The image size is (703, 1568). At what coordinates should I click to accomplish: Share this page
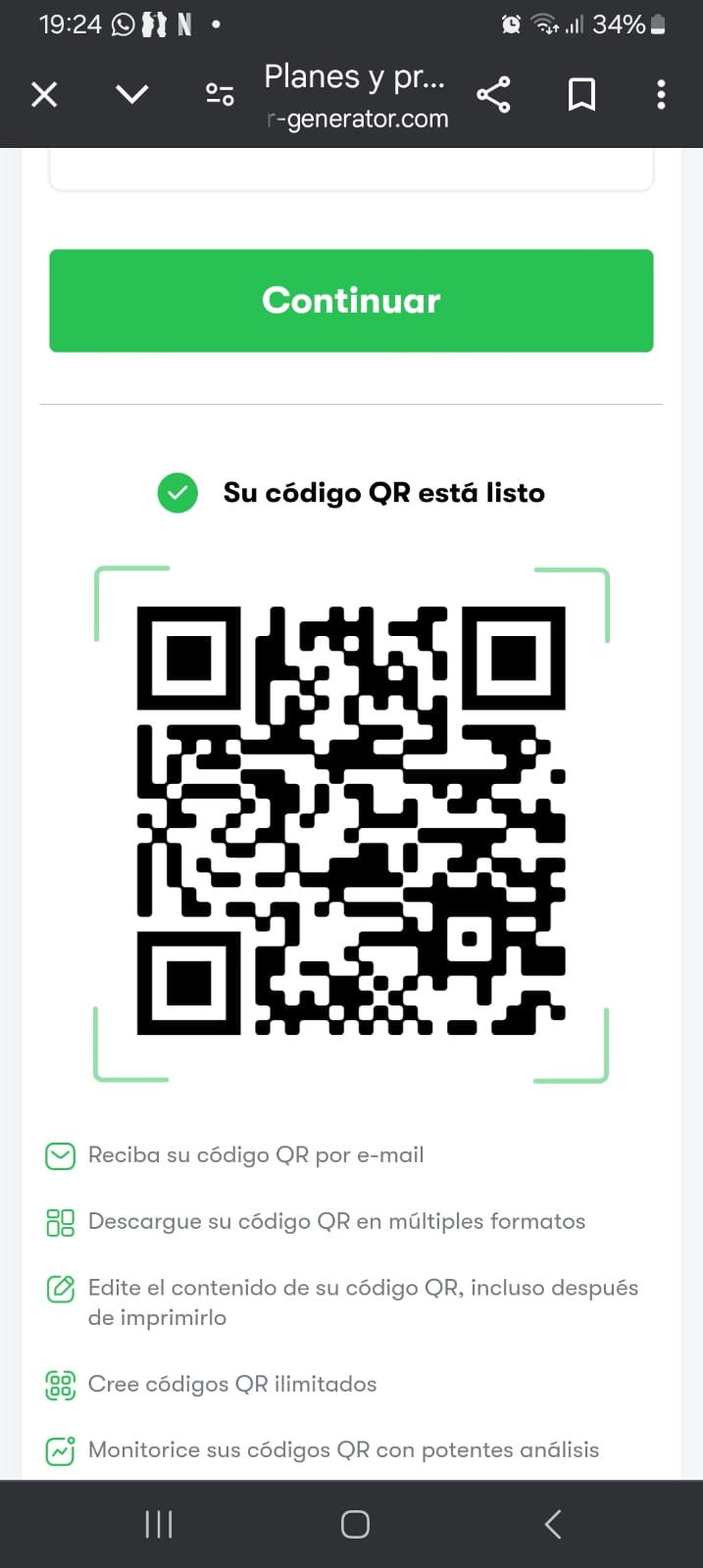click(x=493, y=94)
